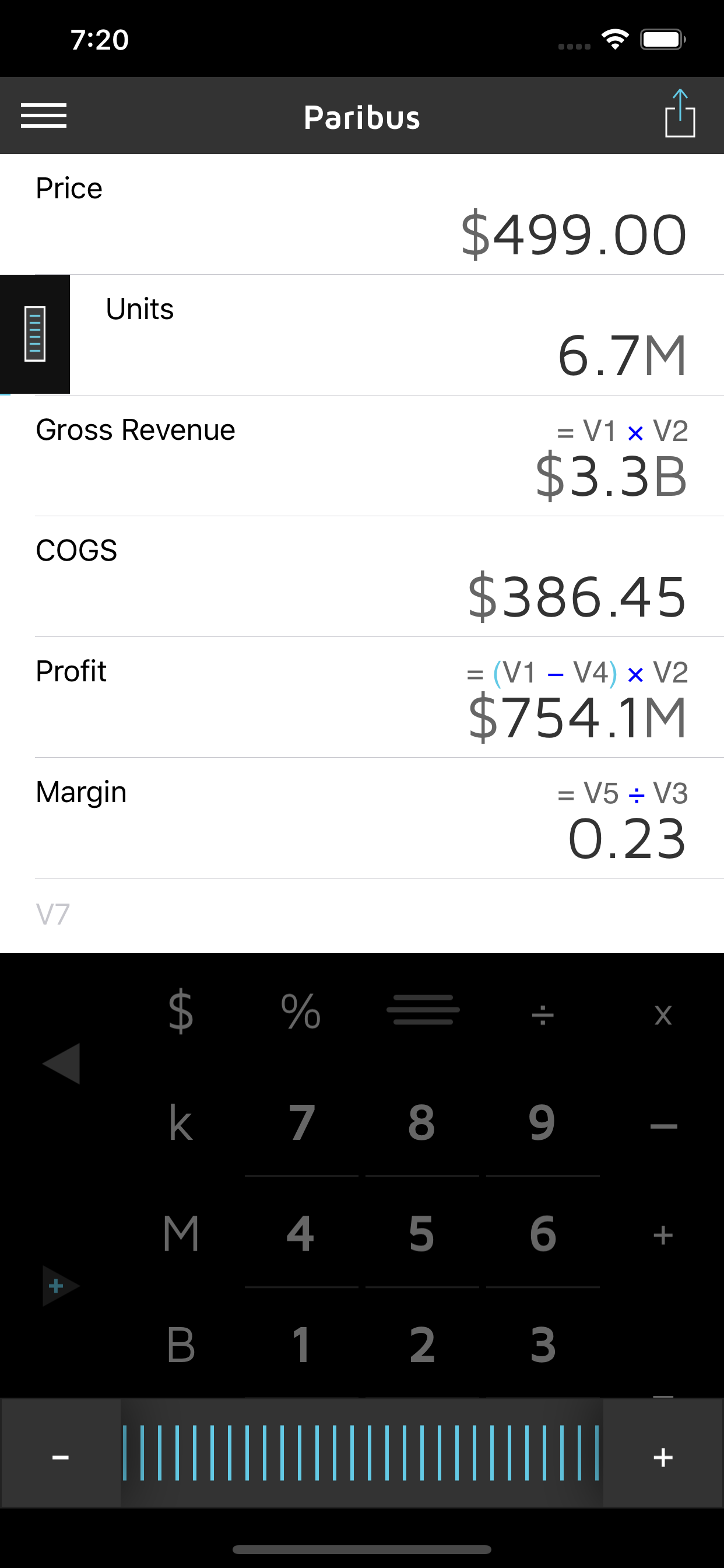Open the Margin formula row
The width and height of the screenshot is (724, 1568).
pos(361,817)
